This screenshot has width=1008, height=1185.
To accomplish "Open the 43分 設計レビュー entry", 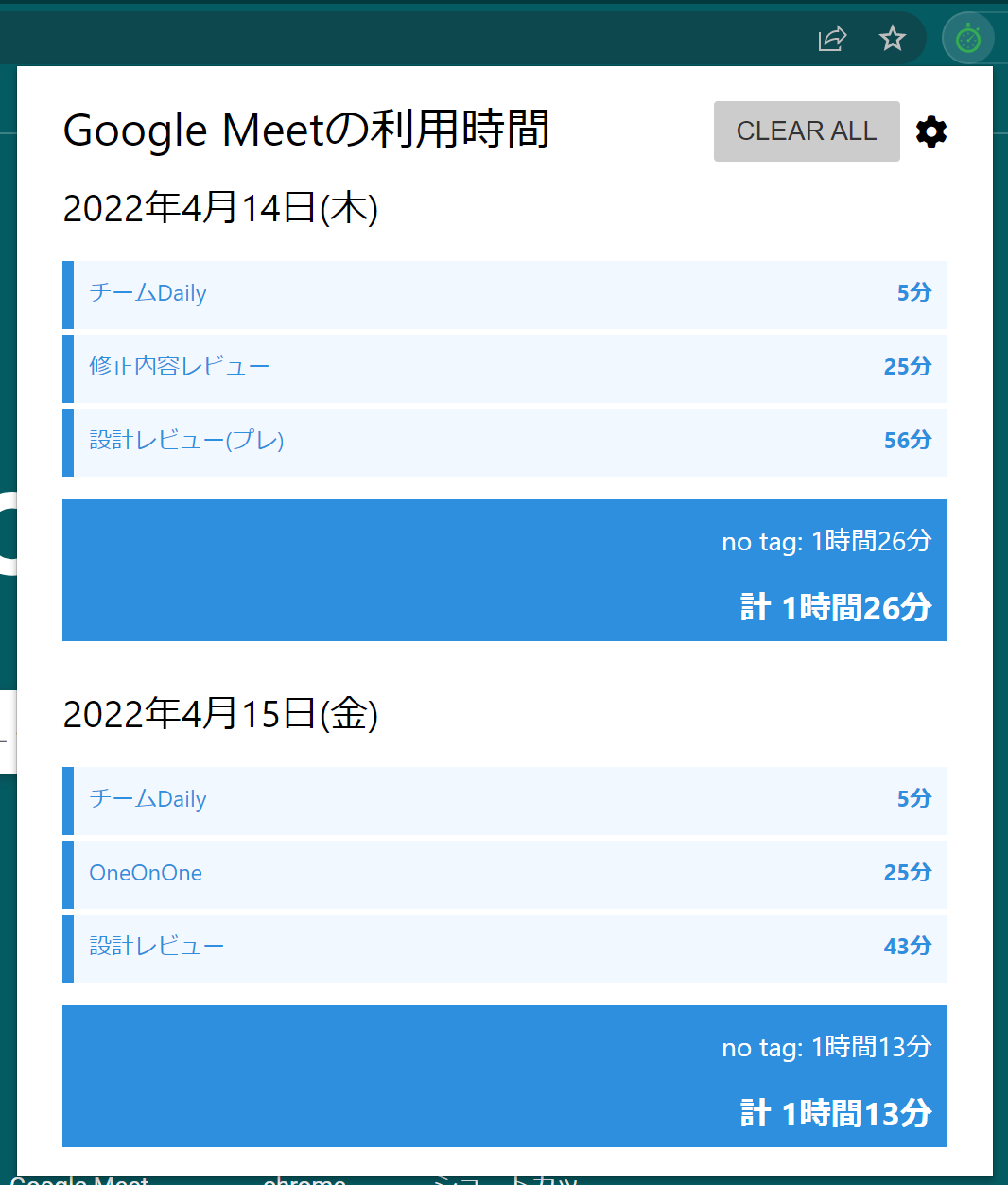I will click(x=505, y=947).
